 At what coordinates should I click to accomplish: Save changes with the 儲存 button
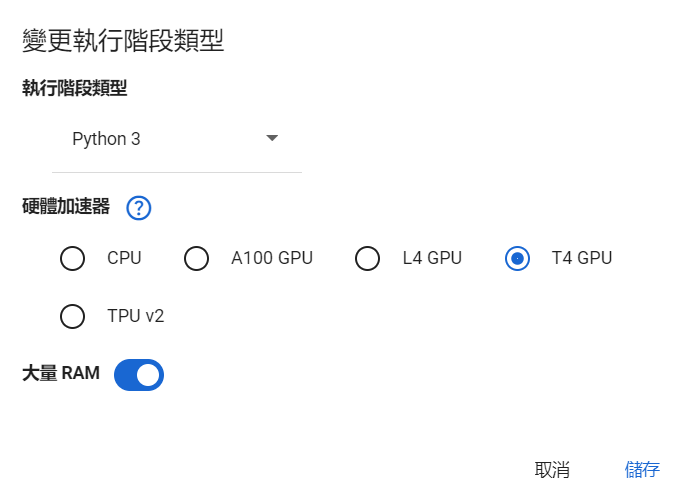tap(642, 469)
